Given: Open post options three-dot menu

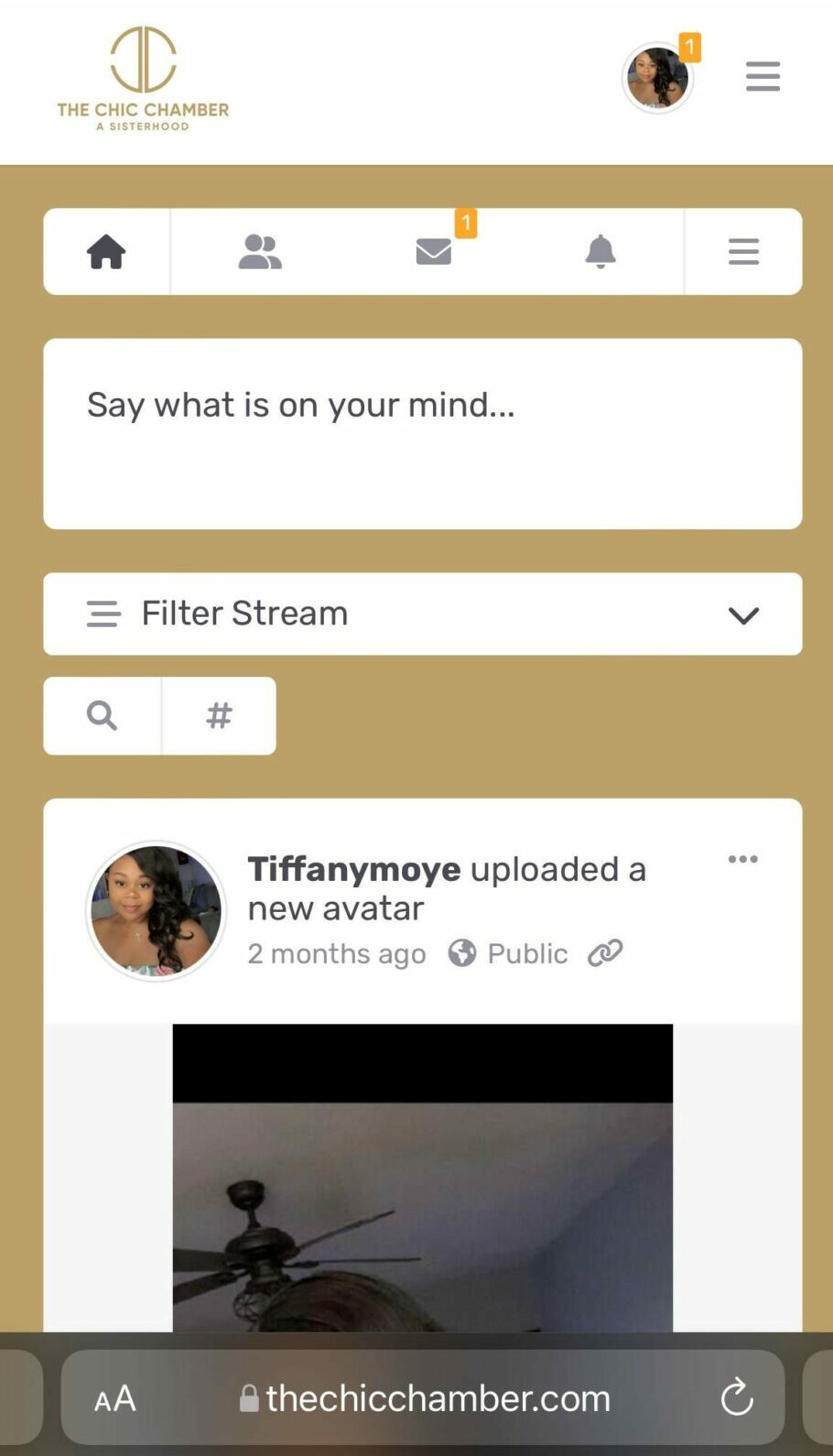Looking at the screenshot, I should pos(742,859).
